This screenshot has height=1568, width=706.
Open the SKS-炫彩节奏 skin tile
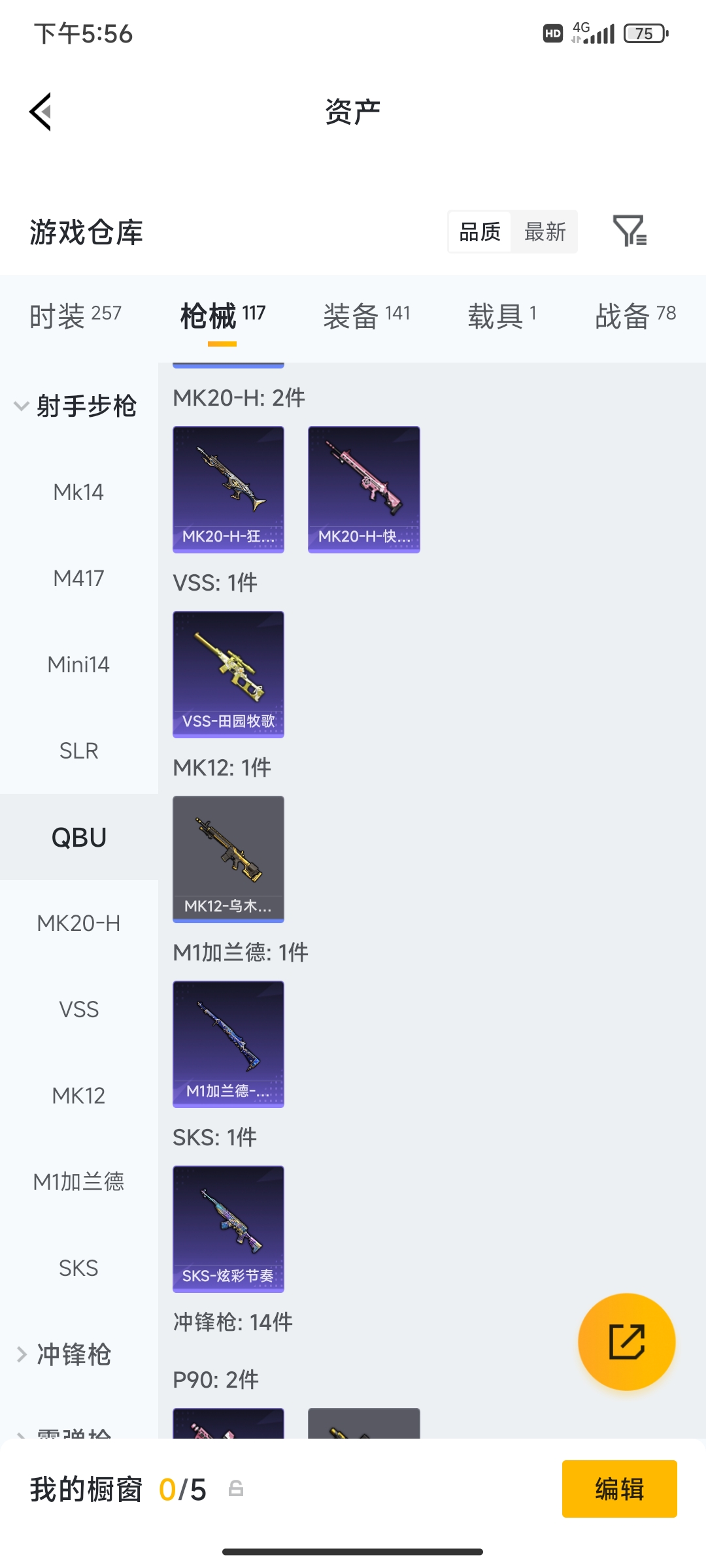pos(228,1229)
